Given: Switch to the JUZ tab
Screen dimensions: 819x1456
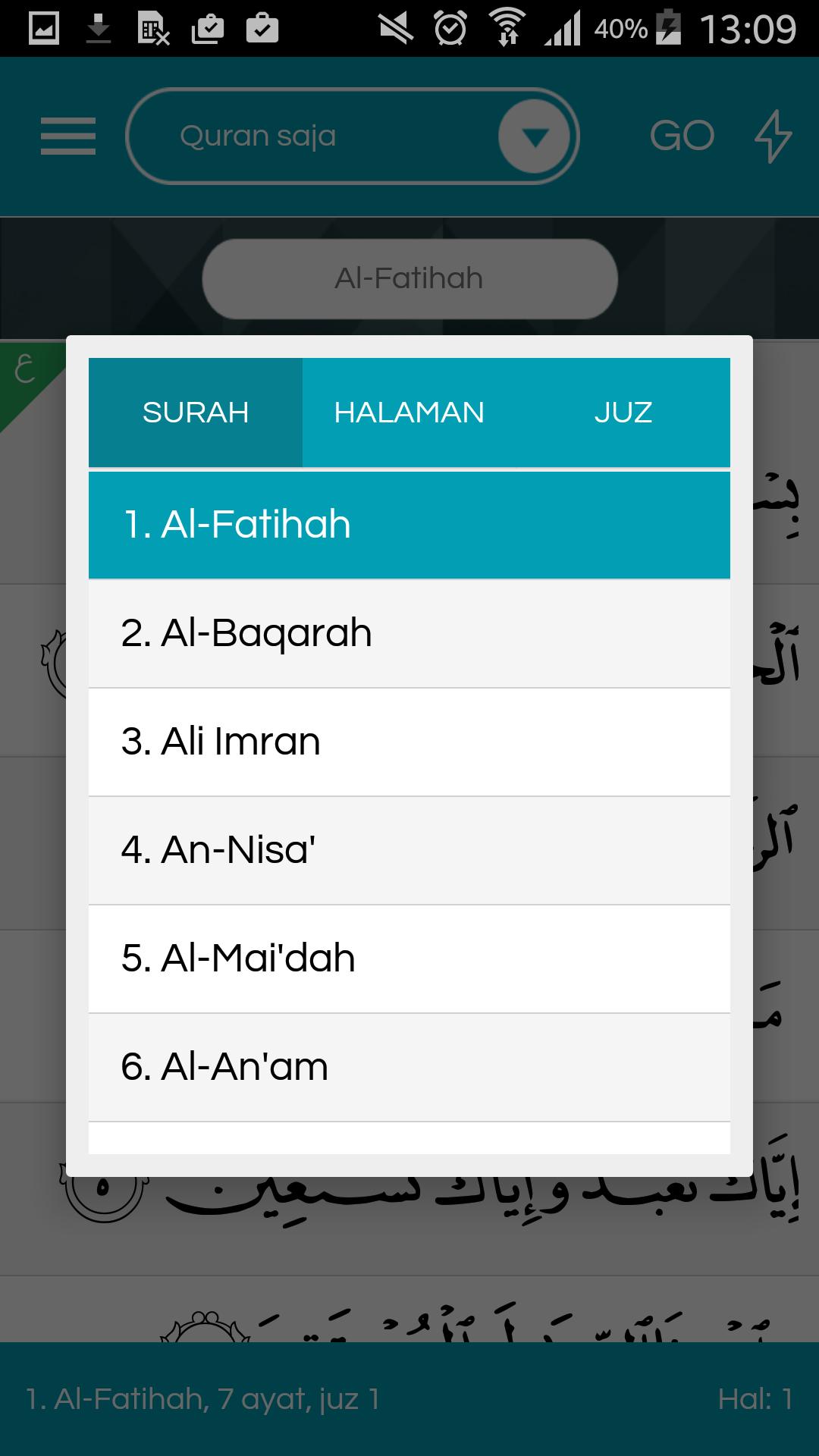Looking at the screenshot, I should point(623,412).
